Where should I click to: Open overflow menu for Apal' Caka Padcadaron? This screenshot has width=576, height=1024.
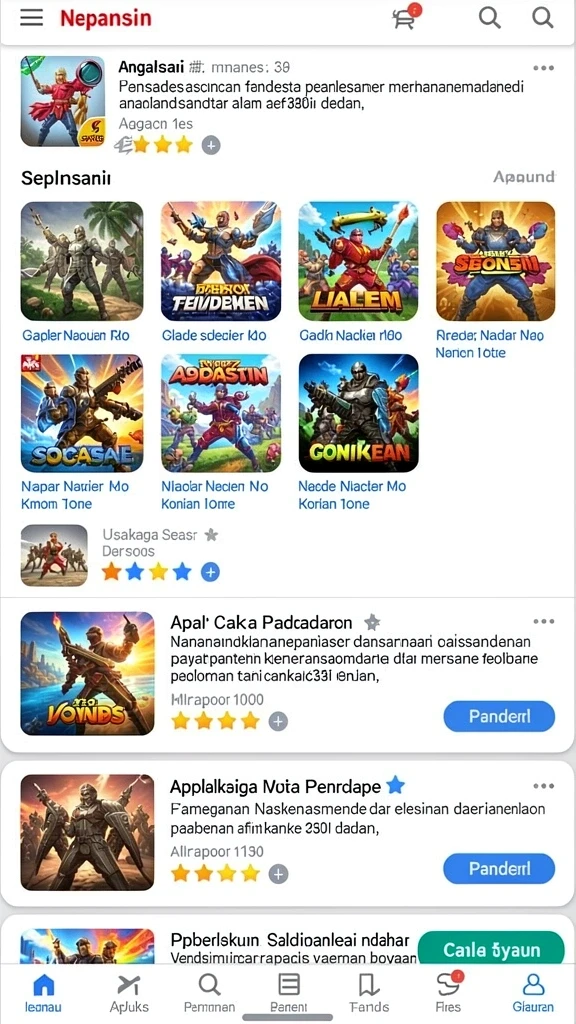tap(543, 622)
